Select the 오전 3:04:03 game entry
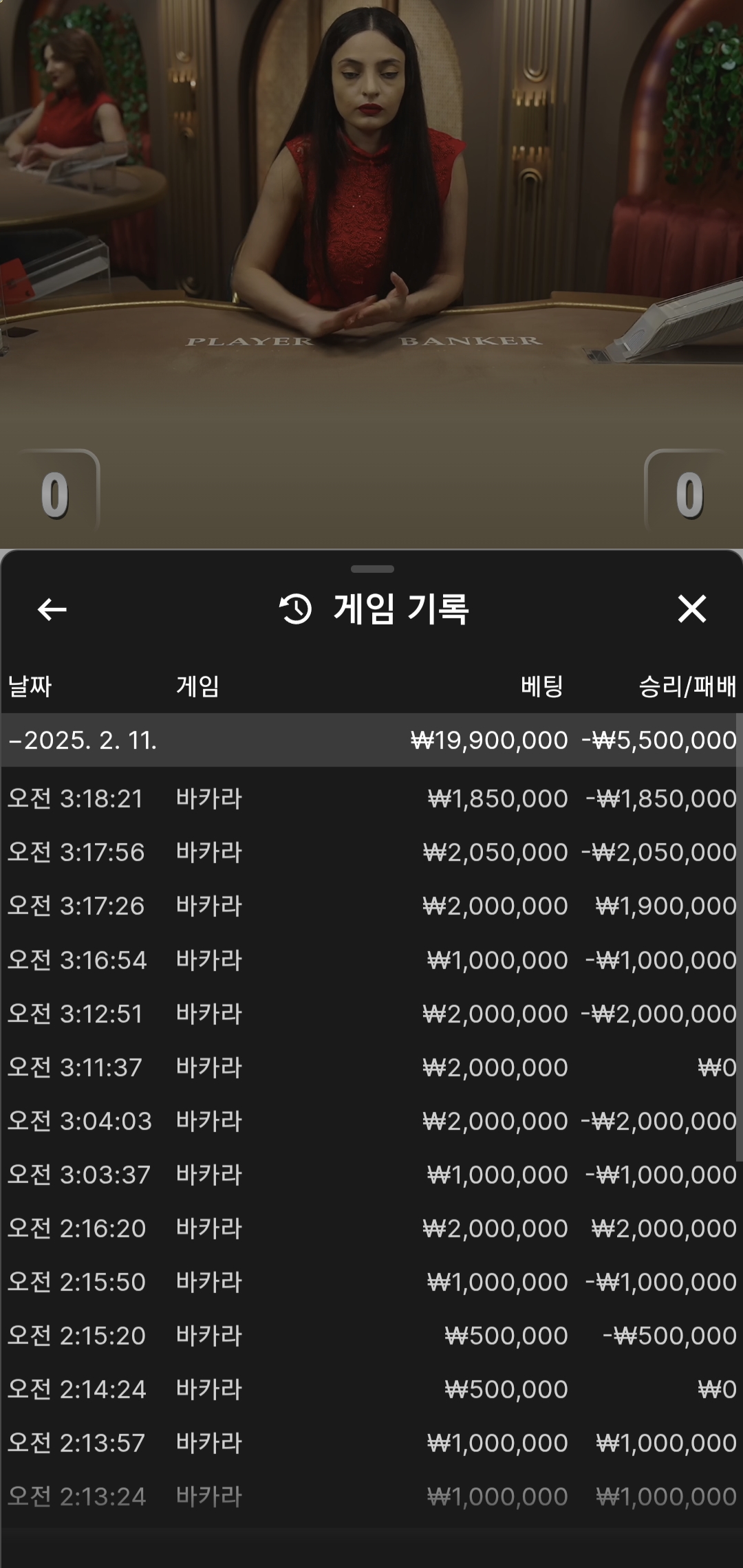The image size is (743, 1568). 371,1120
